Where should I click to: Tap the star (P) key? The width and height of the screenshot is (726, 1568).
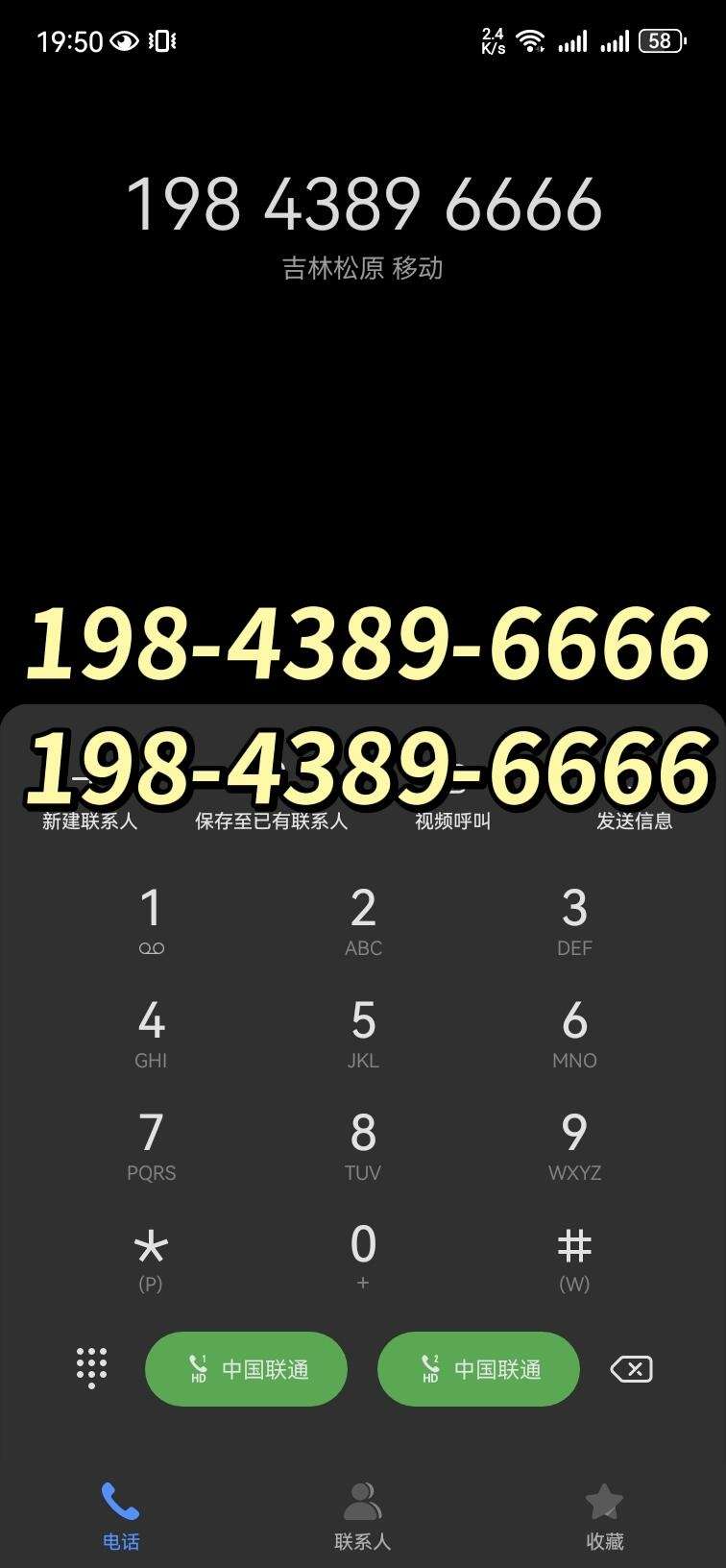pyautogui.click(x=151, y=1259)
